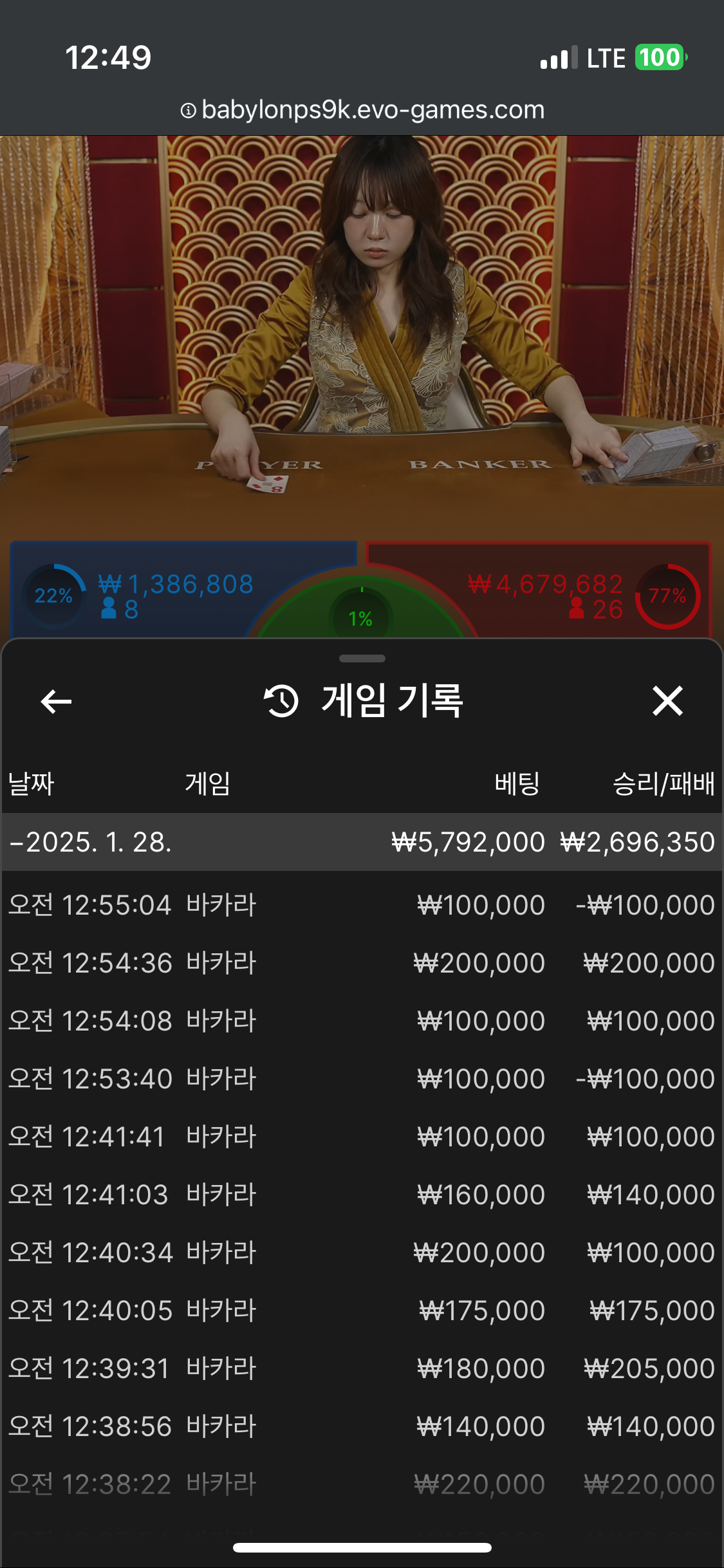Open the 12:40:34 baccarat round
Image resolution: width=724 pixels, height=1568 pixels.
[x=360, y=1253]
